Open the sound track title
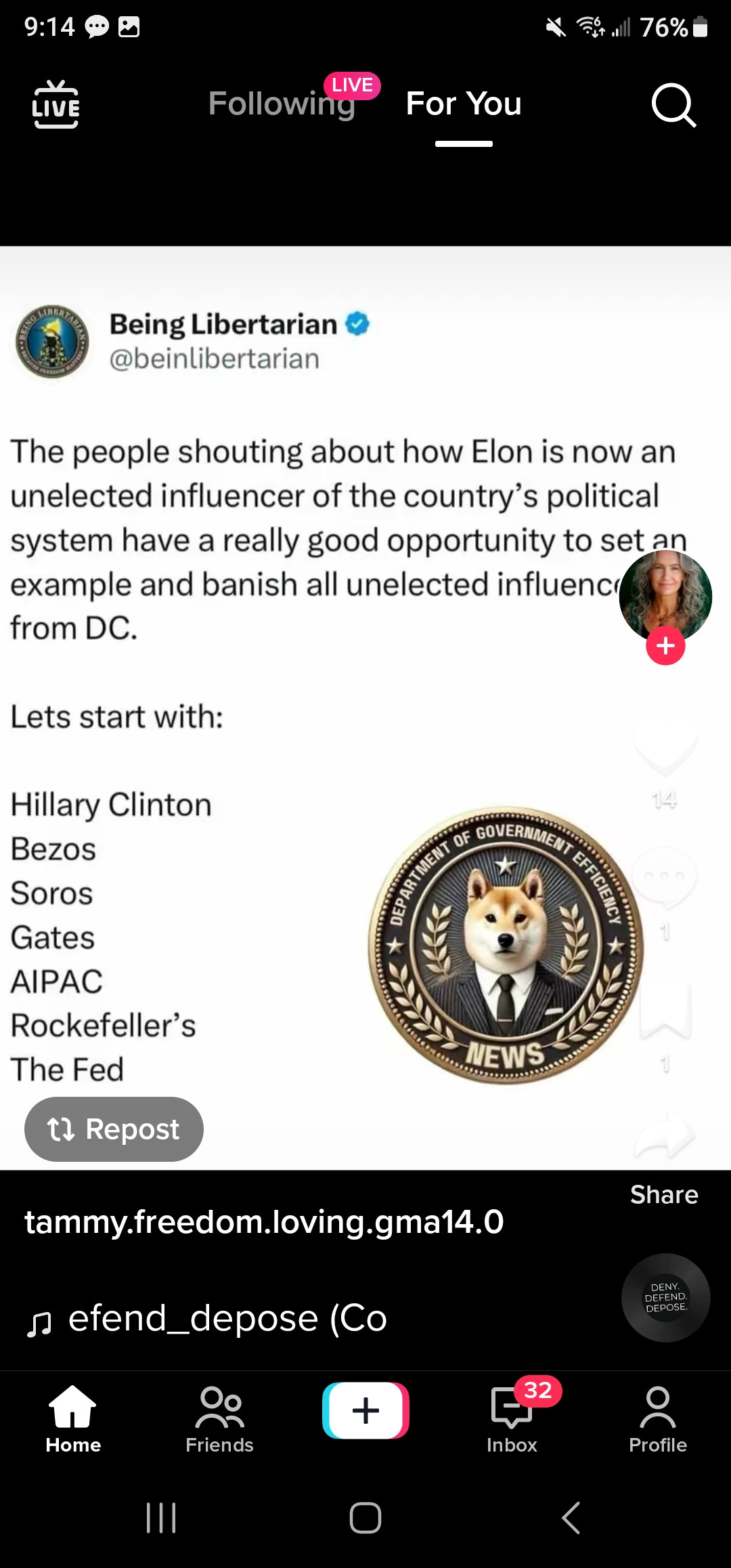 click(x=227, y=1319)
